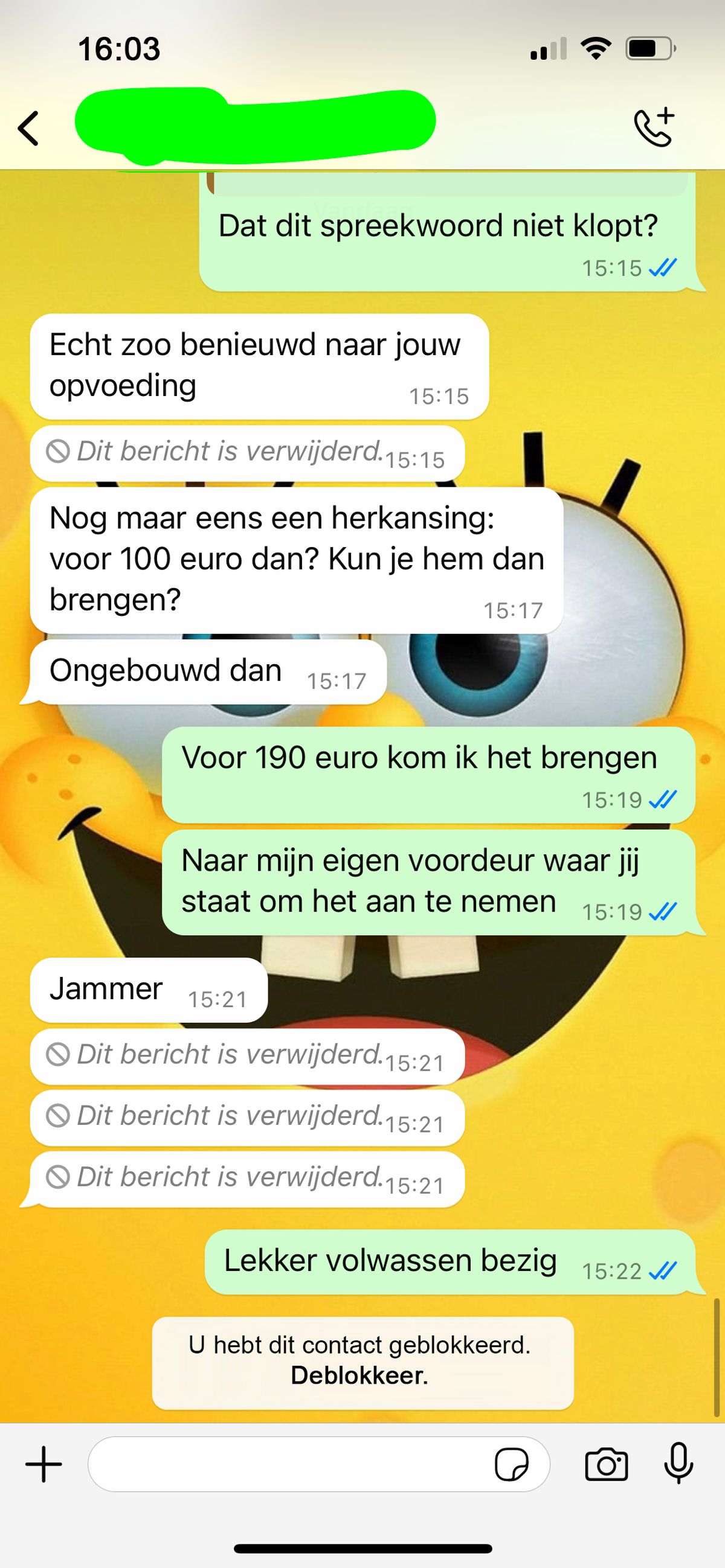The height and width of the screenshot is (1568, 725).
Task: Open the sticker picker
Action: click(x=511, y=1464)
